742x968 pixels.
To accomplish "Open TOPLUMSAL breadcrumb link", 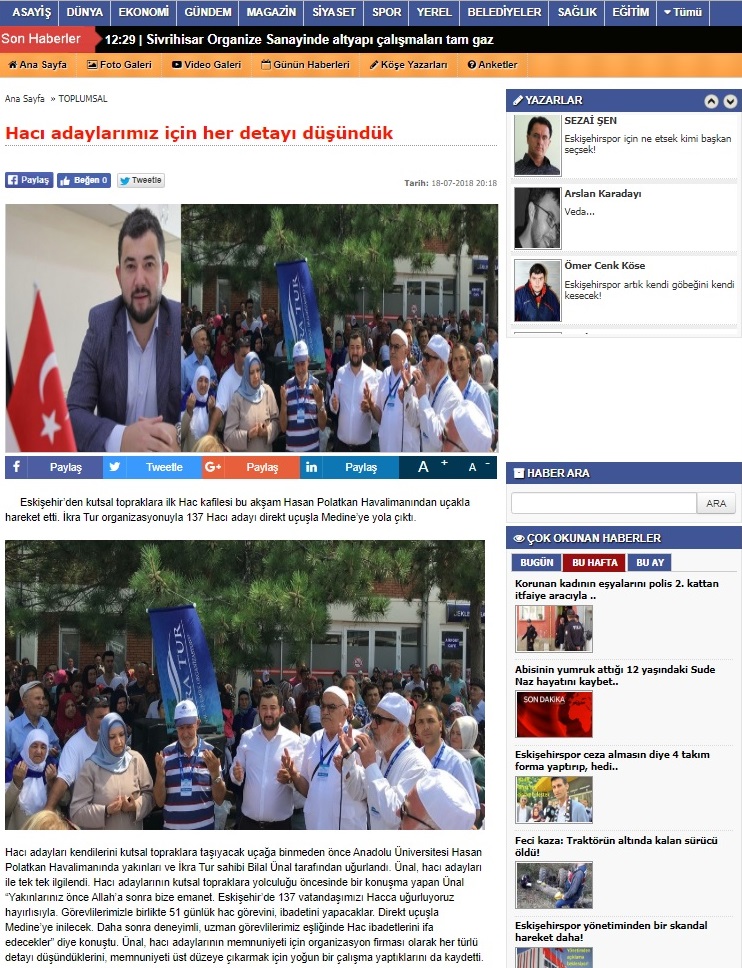I will tap(83, 99).
